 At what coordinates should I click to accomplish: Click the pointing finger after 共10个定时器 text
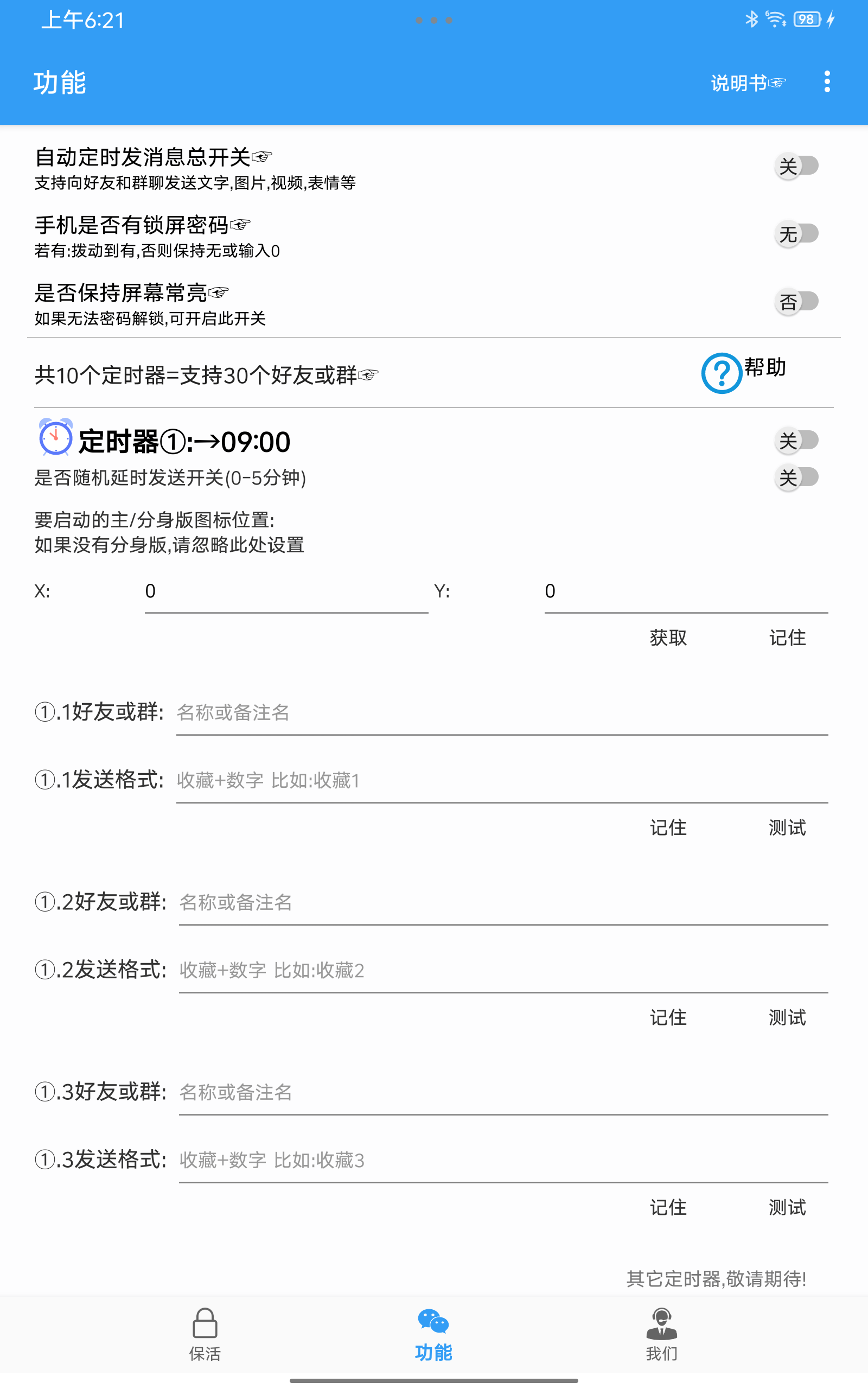pyautogui.click(x=367, y=375)
